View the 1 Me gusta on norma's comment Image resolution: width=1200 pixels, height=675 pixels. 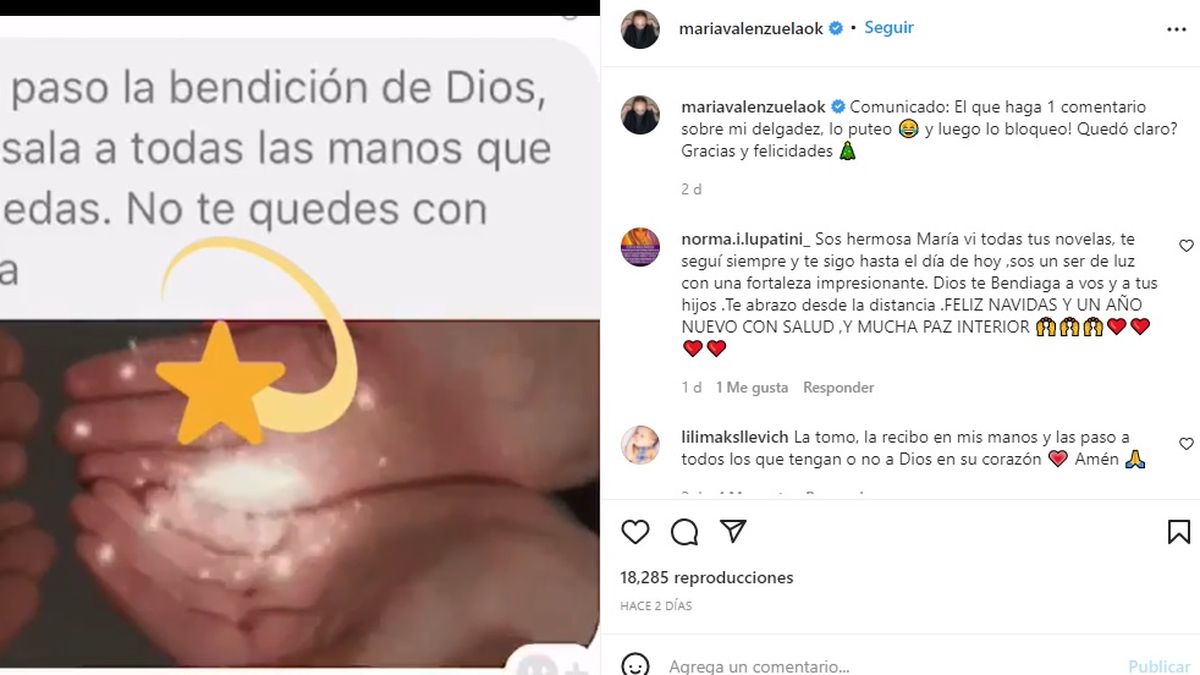(x=751, y=387)
